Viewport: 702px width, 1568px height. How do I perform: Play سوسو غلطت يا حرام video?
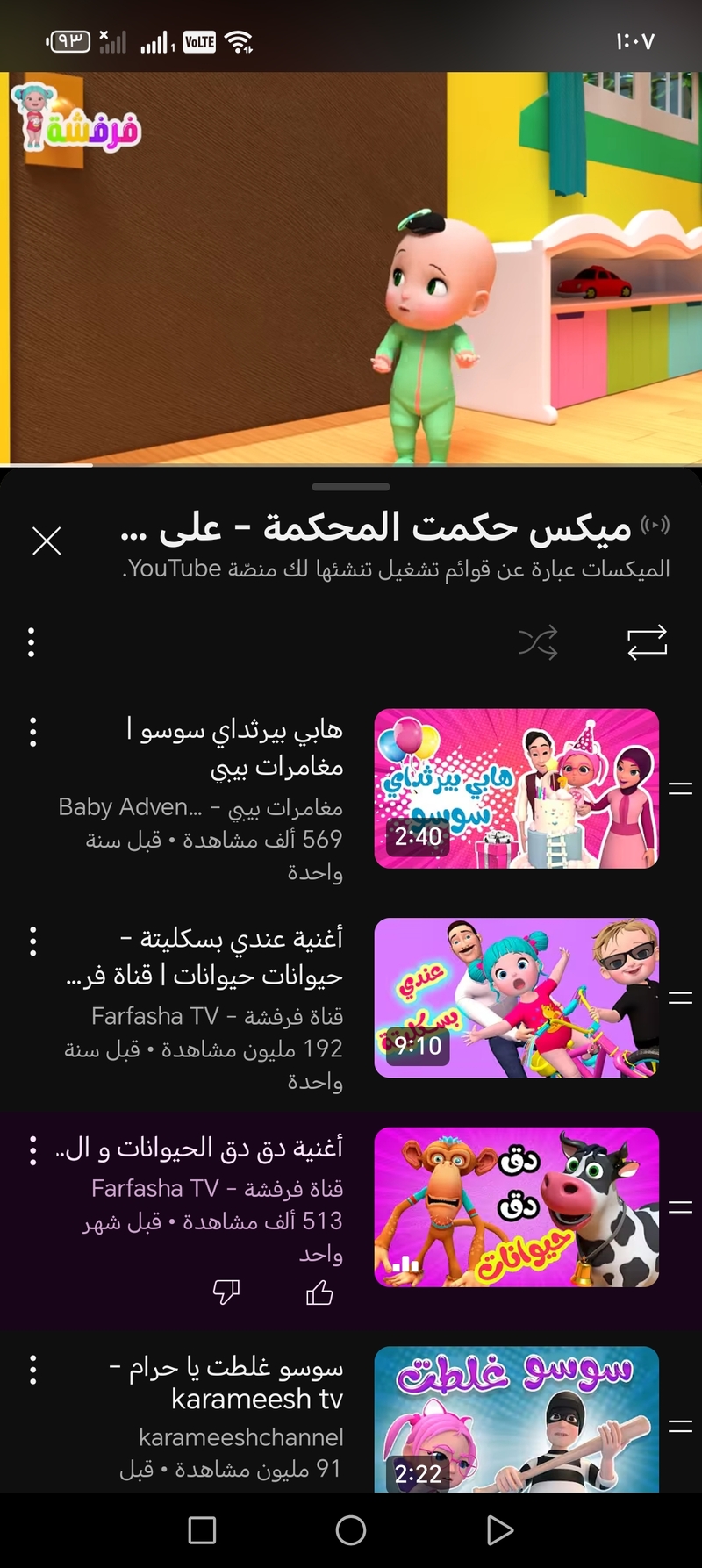[x=516, y=1418]
